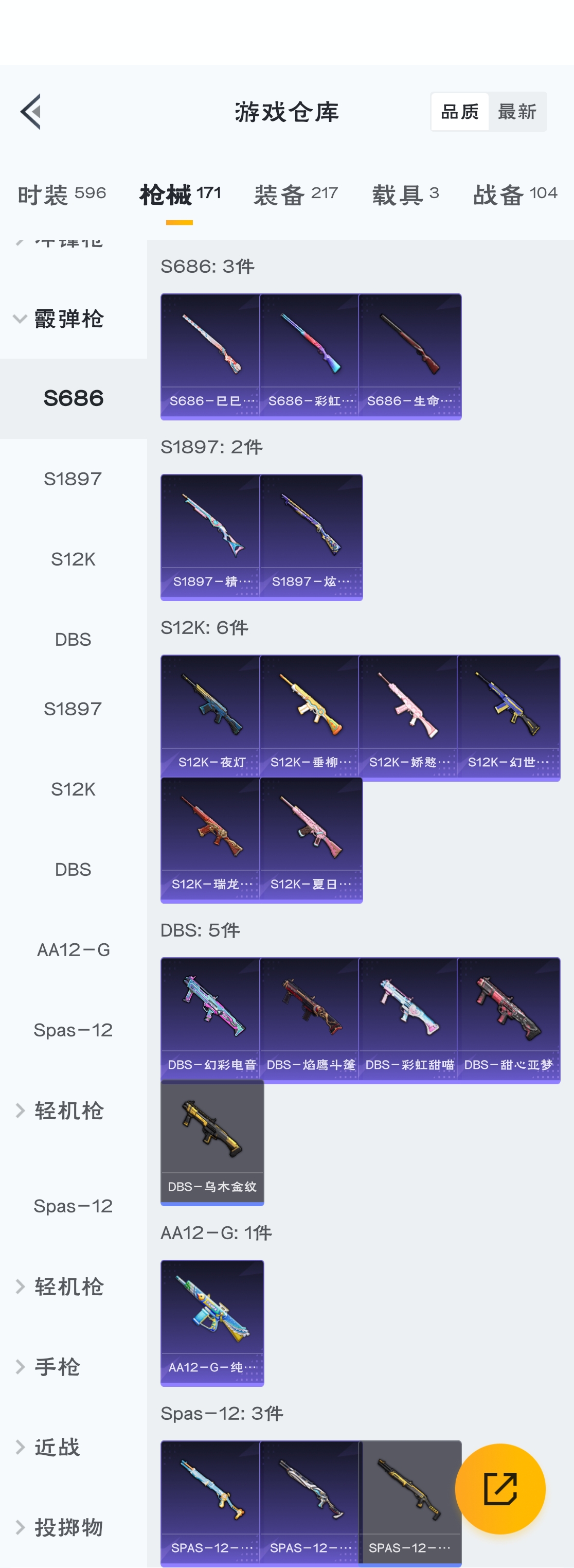Sort by 最新
The width and height of the screenshot is (574, 1568).
[517, 112]
